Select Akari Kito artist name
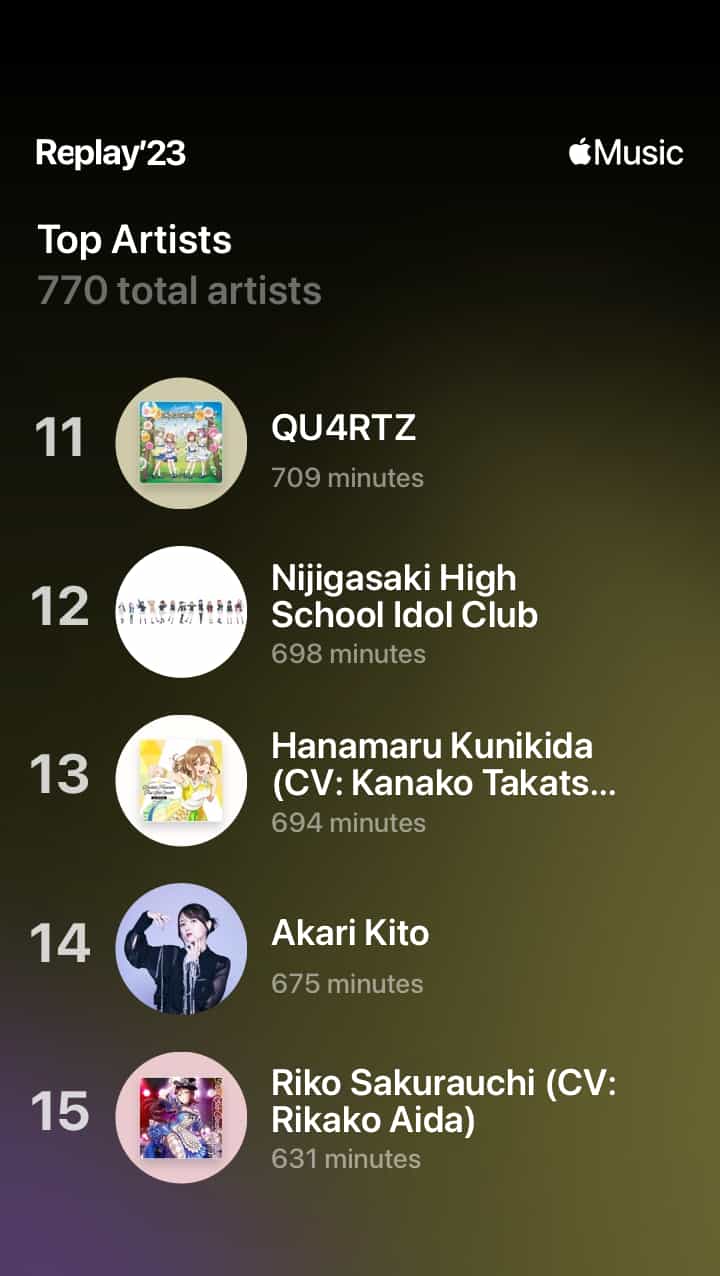Viewport: 720px width, 1276px height. point(349,933)
